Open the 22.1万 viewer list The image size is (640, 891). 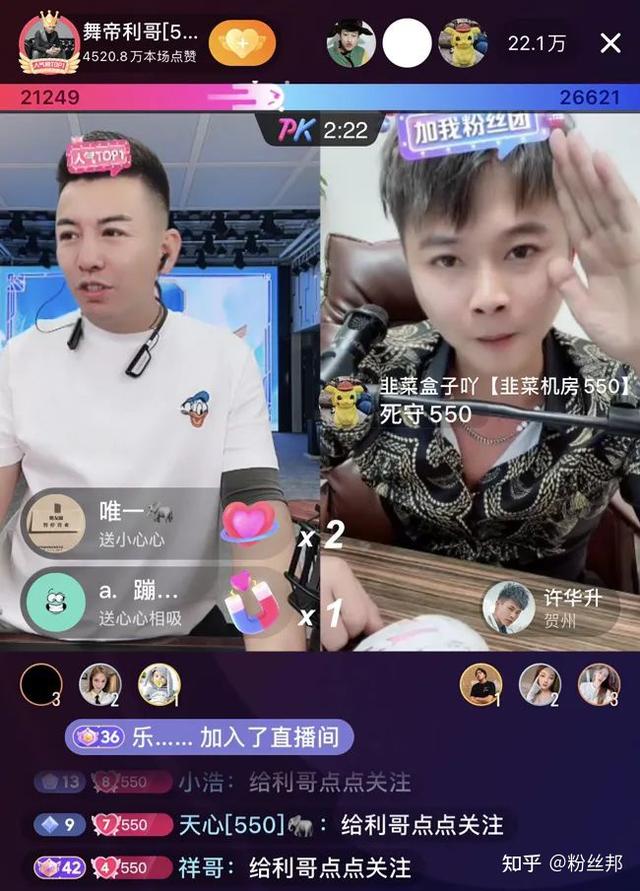[536, 43]
